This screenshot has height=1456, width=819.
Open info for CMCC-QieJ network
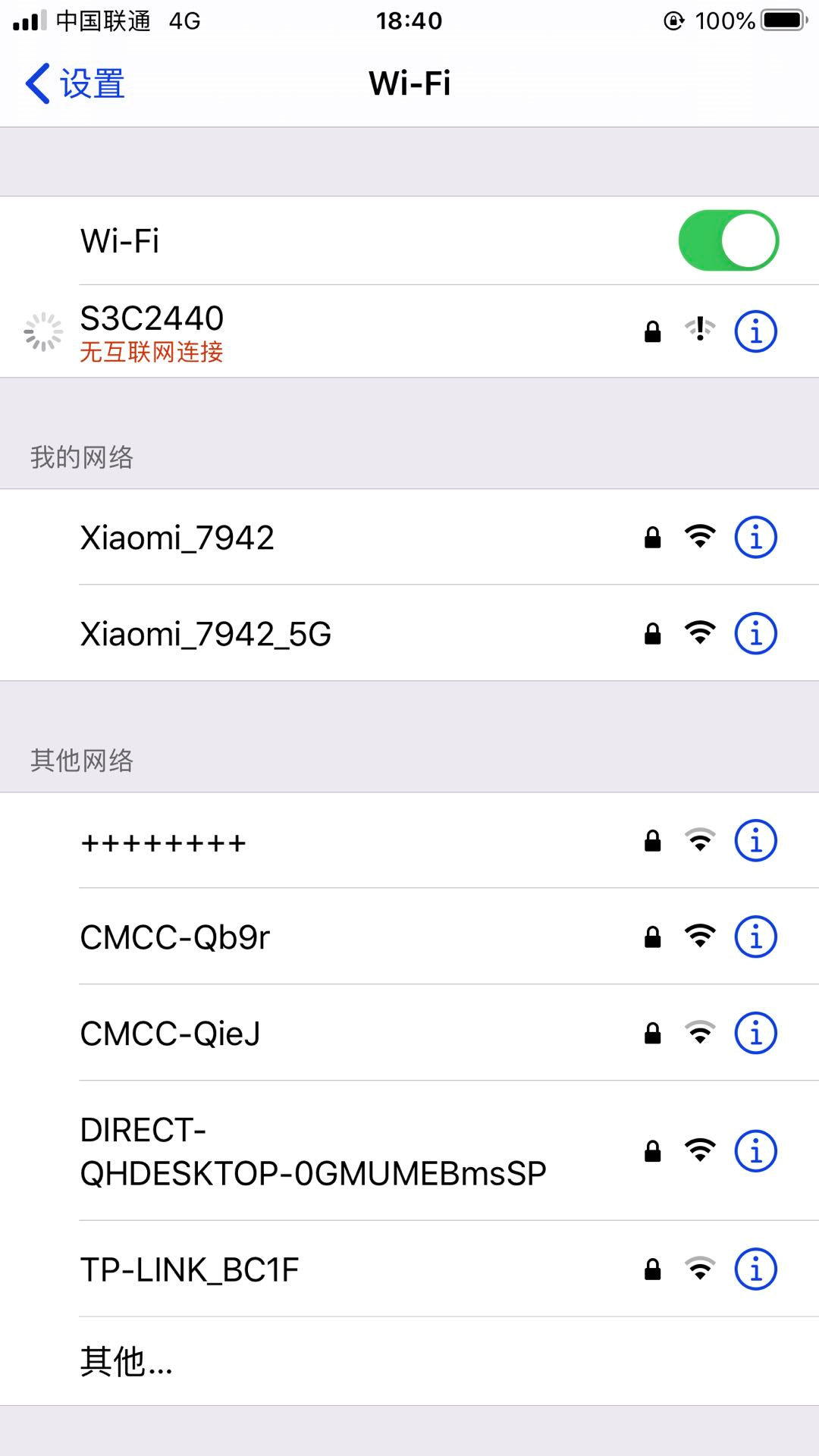755,1031
